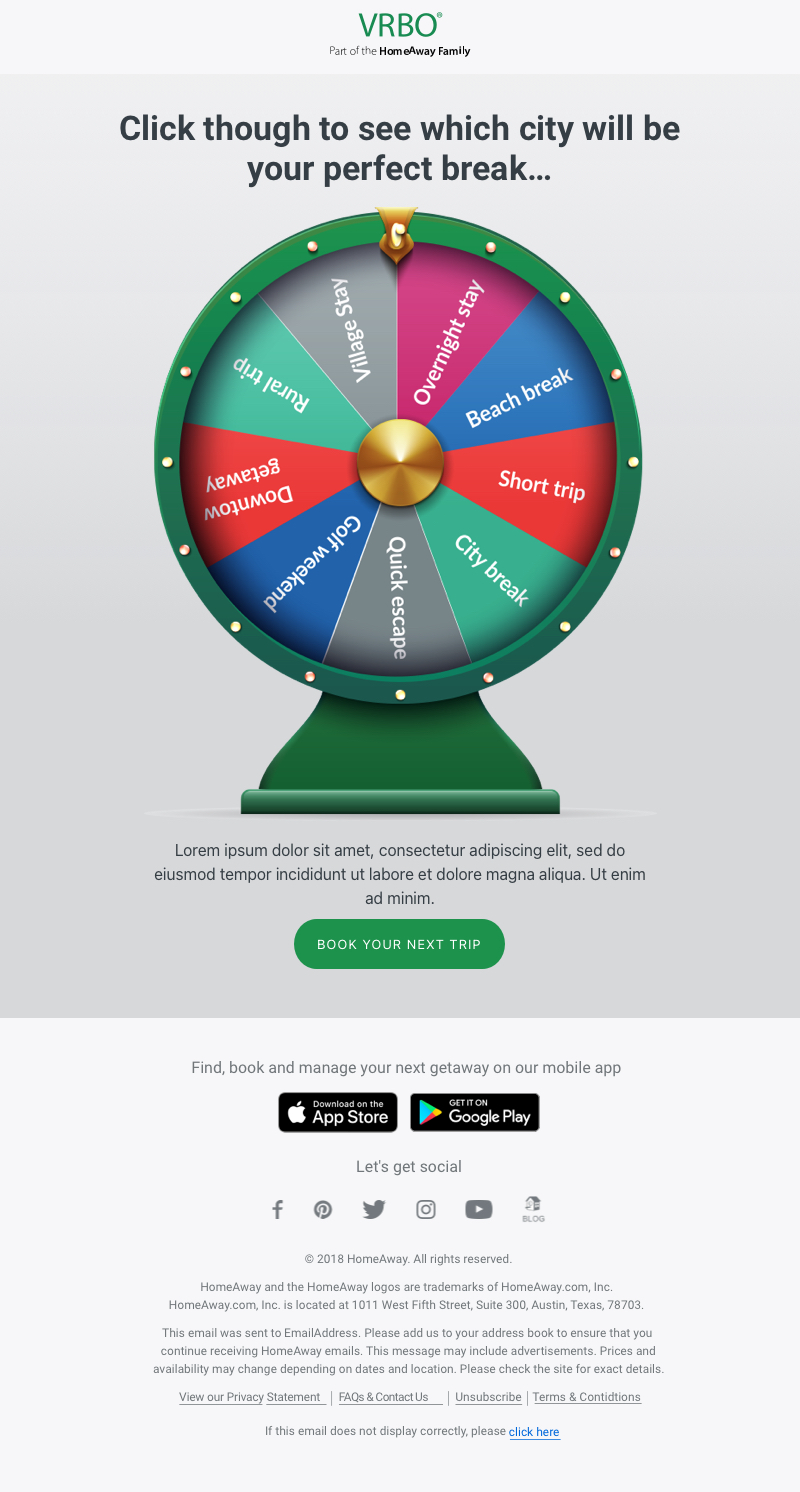Open the blog icon link
Screen dimensions: 800x1492
pyautogui.click(x=533, y=1209)
